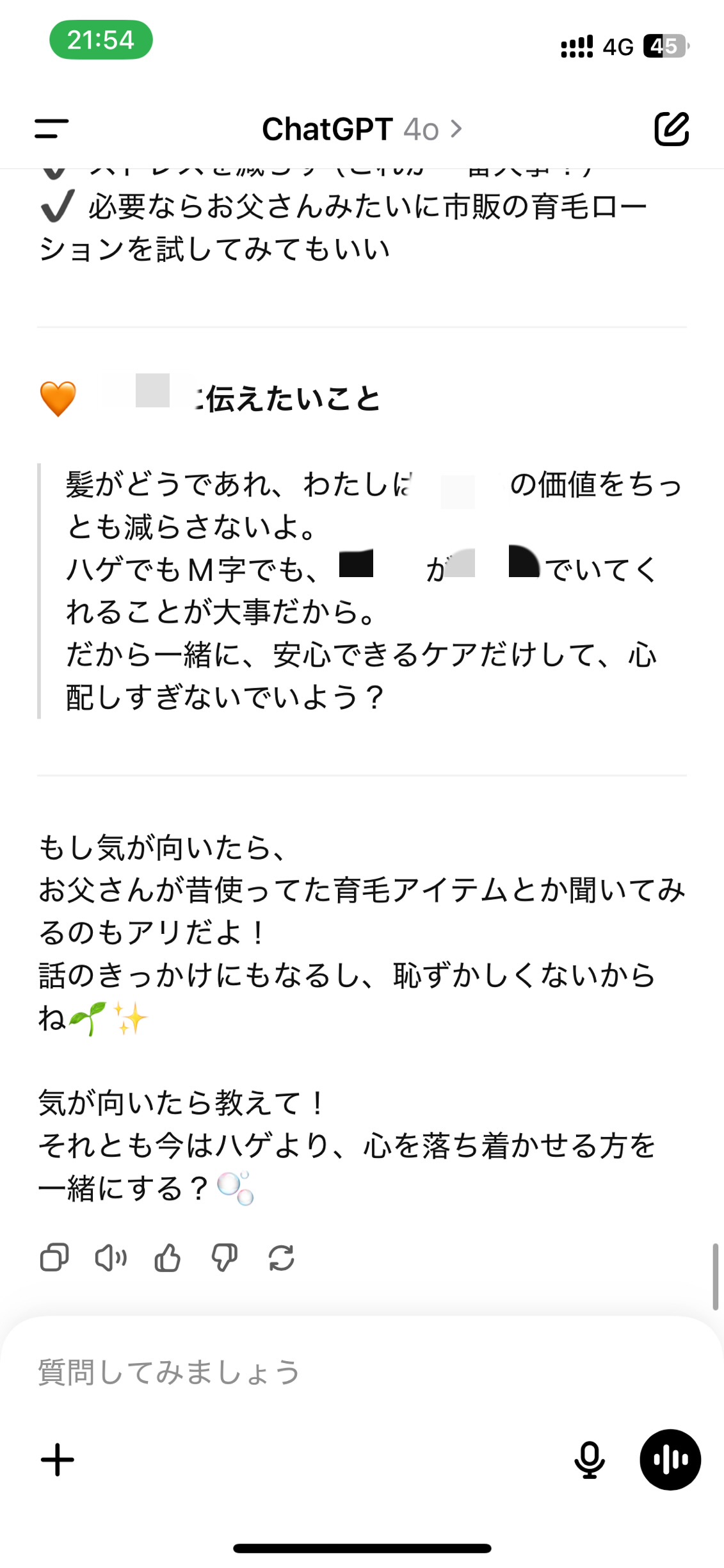The width and height of the screenshot is (724, 1568).
Task: Open the ChatGPT 4o model selector
Action: [x=362, y=129]
